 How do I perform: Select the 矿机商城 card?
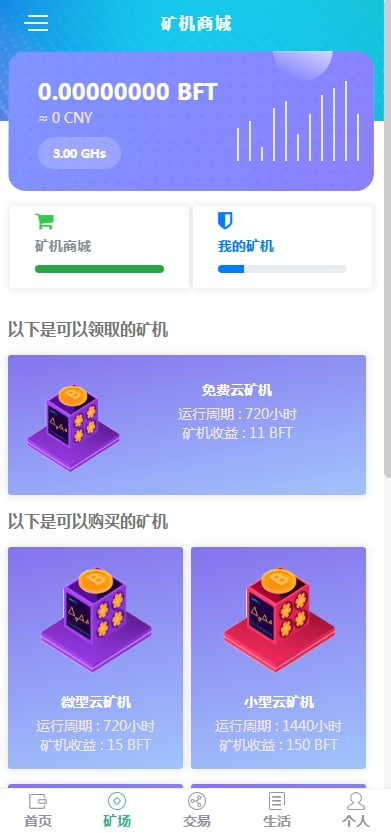pos(99,247)
